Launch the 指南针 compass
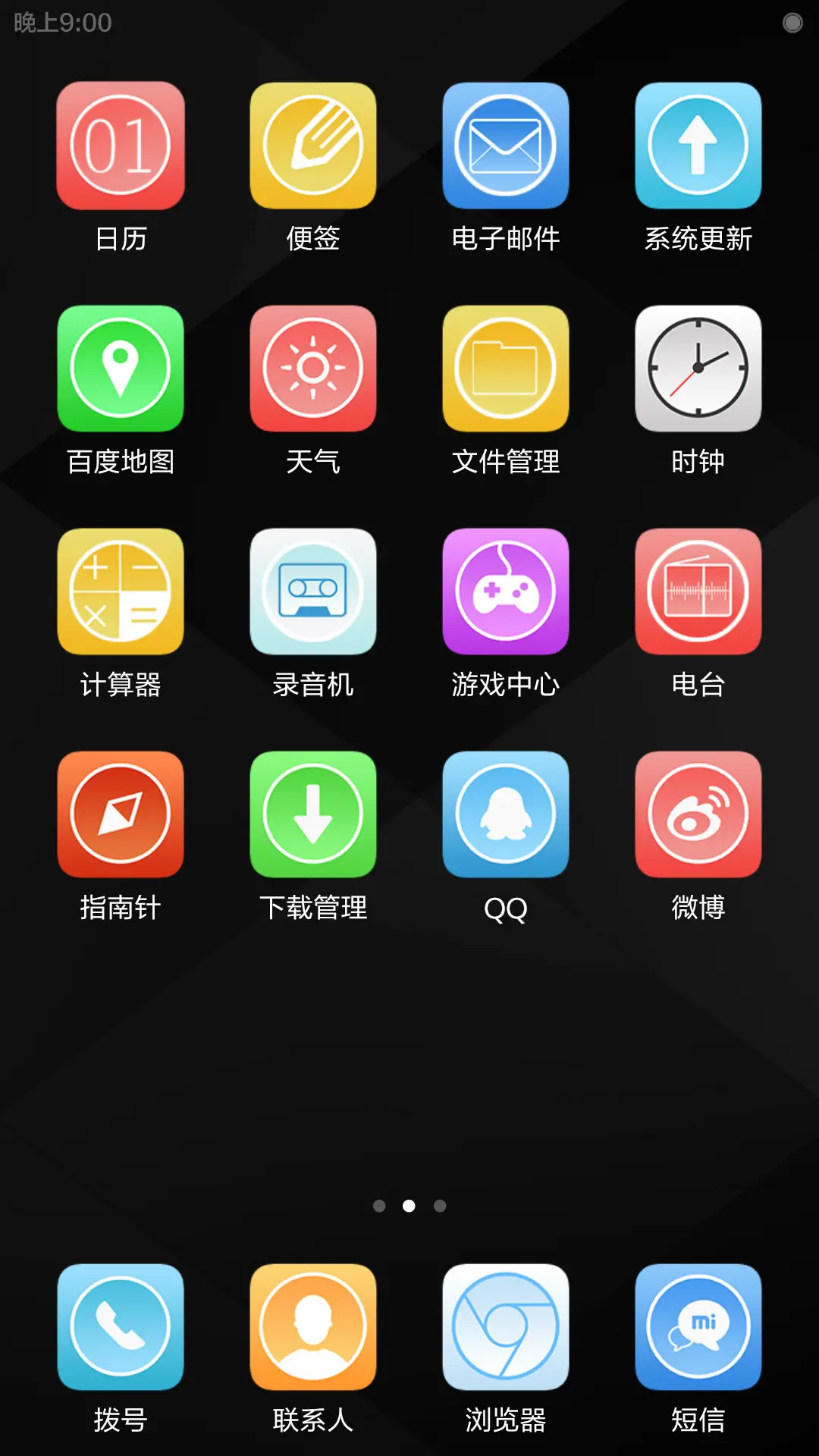 coord(120,815)
